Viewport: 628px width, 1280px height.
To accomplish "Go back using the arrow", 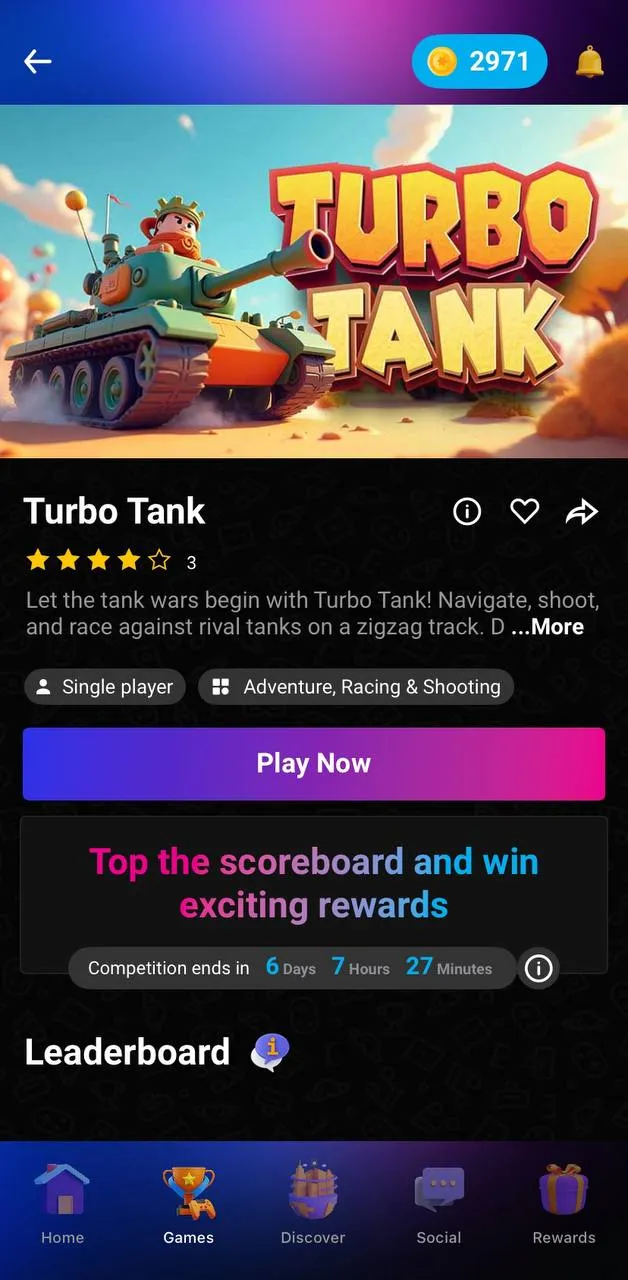I will tap(38, 62).
